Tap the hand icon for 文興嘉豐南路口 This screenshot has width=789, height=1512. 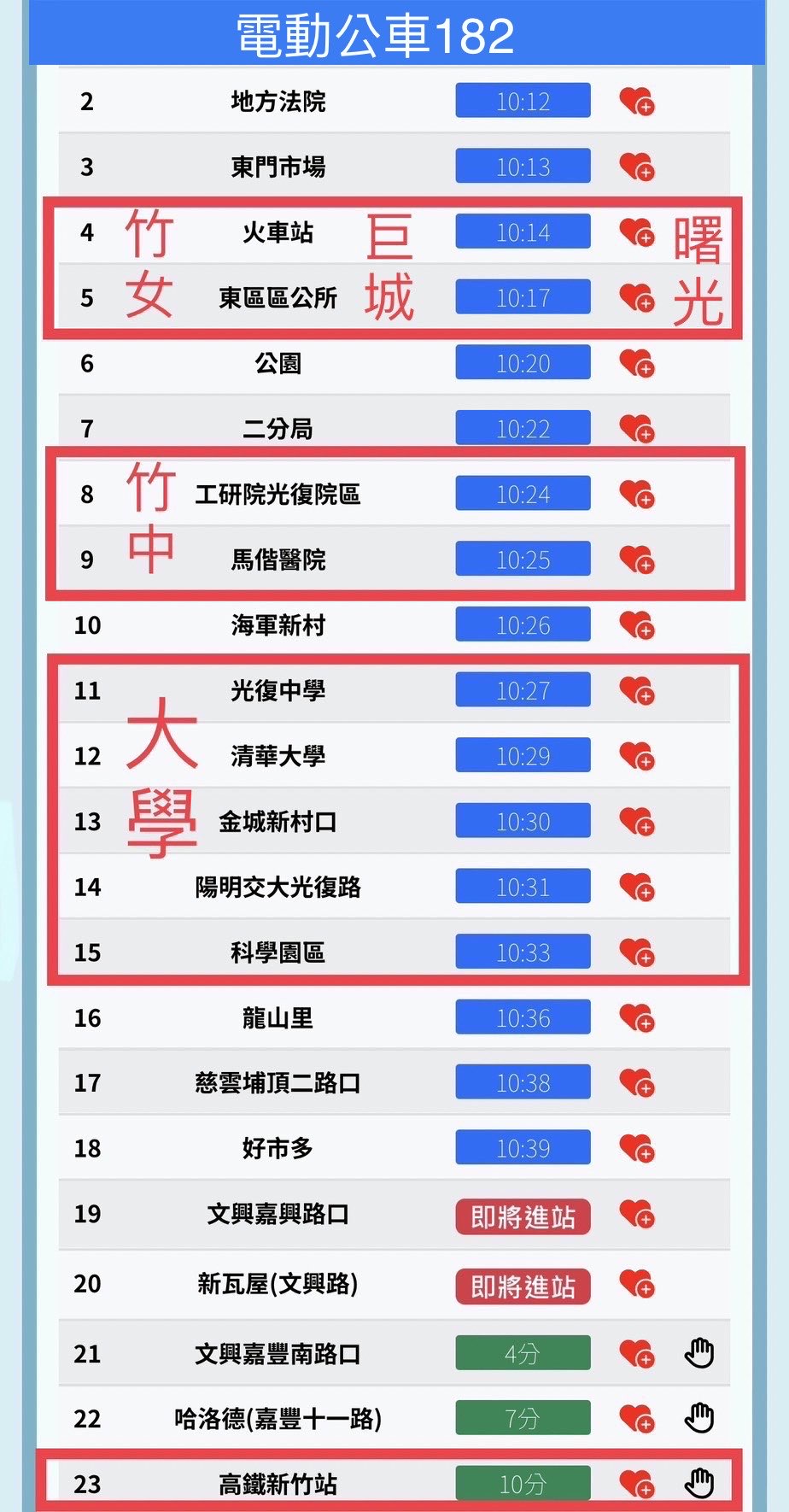click(699, 1354)
